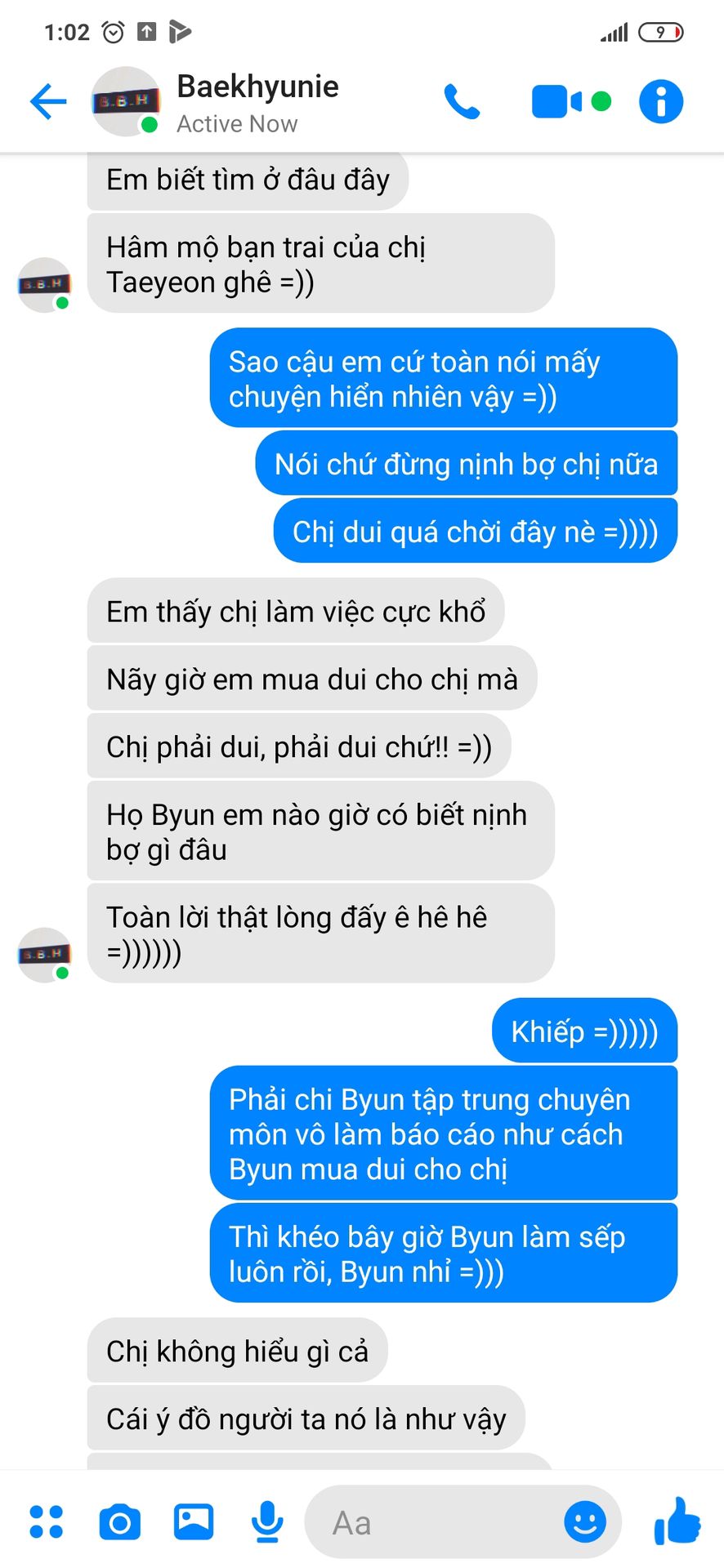Start a voice call with Baekhyunie
This screenshot has width=724, height=1568.
(x=462, y=102)
